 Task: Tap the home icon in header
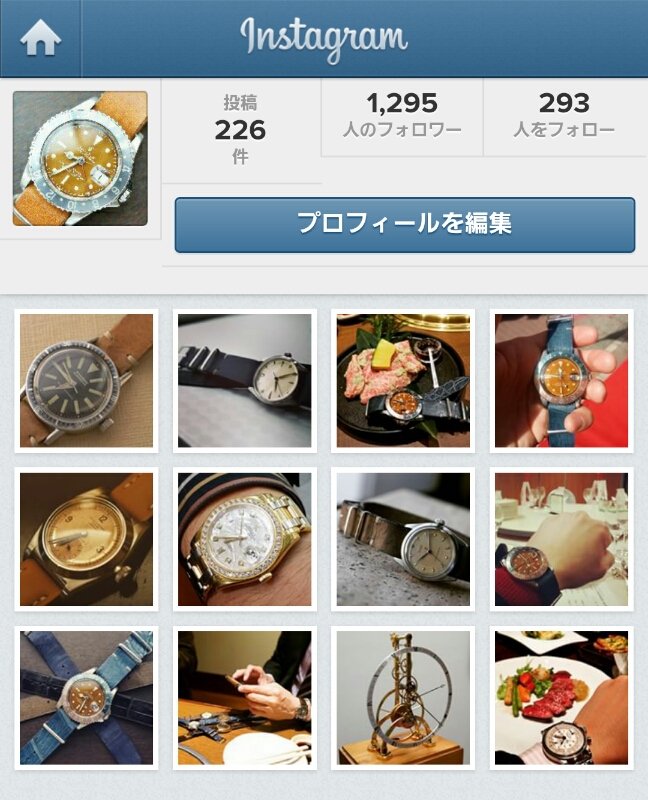point(40,39)
